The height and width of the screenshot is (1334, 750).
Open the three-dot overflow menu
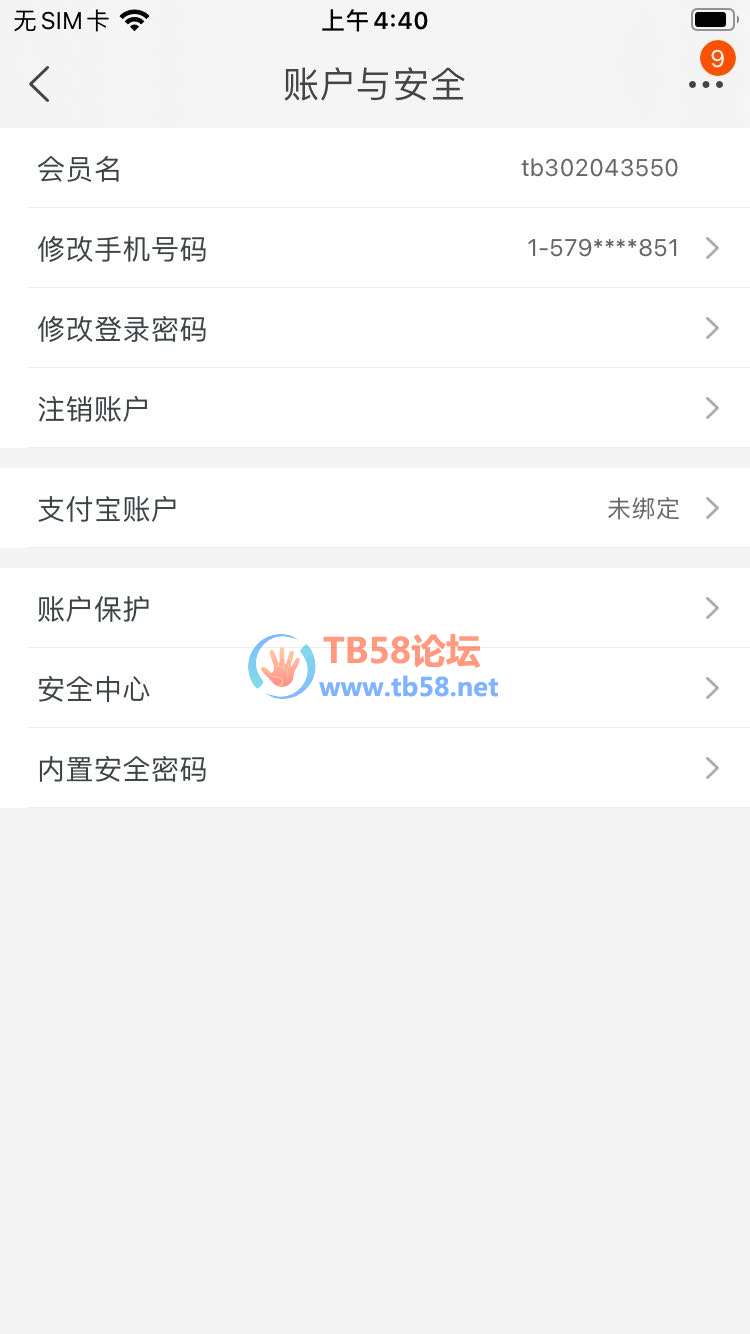pyautogui.click(x=705, y=84)
